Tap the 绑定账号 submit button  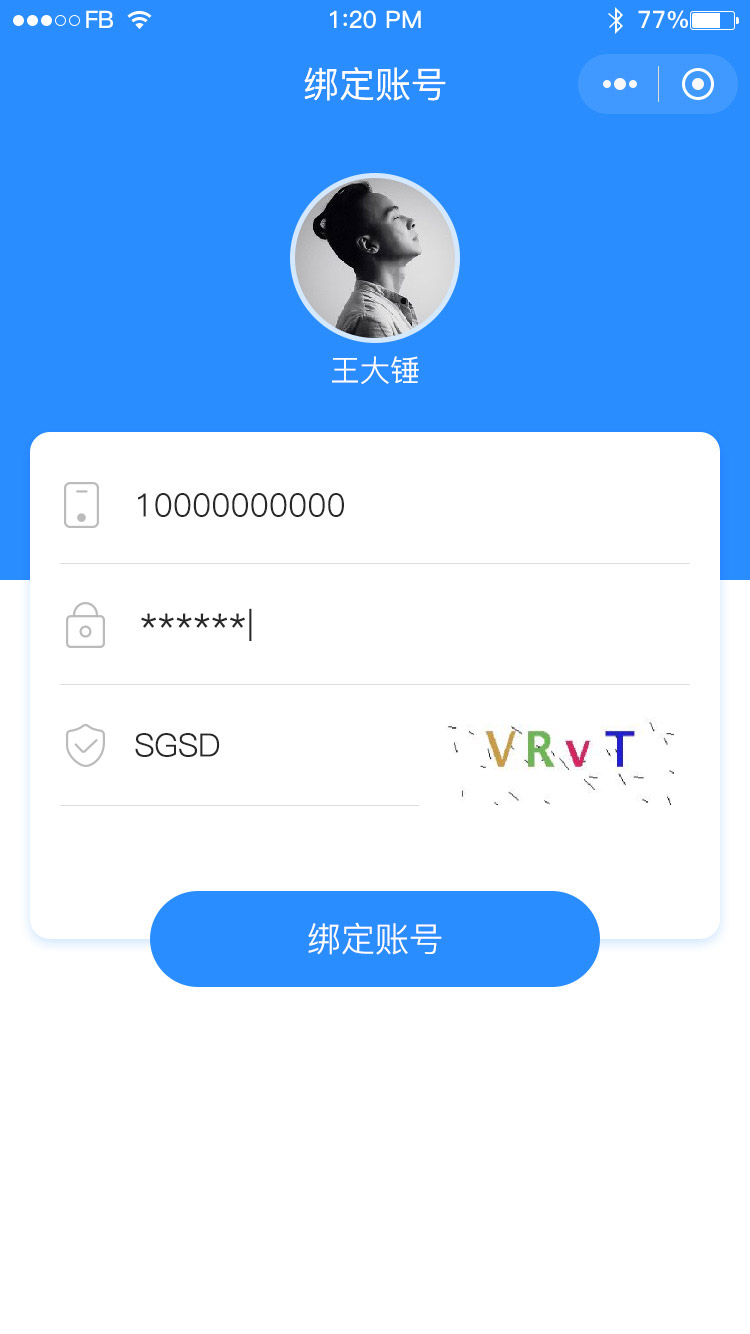click(375, 939)
